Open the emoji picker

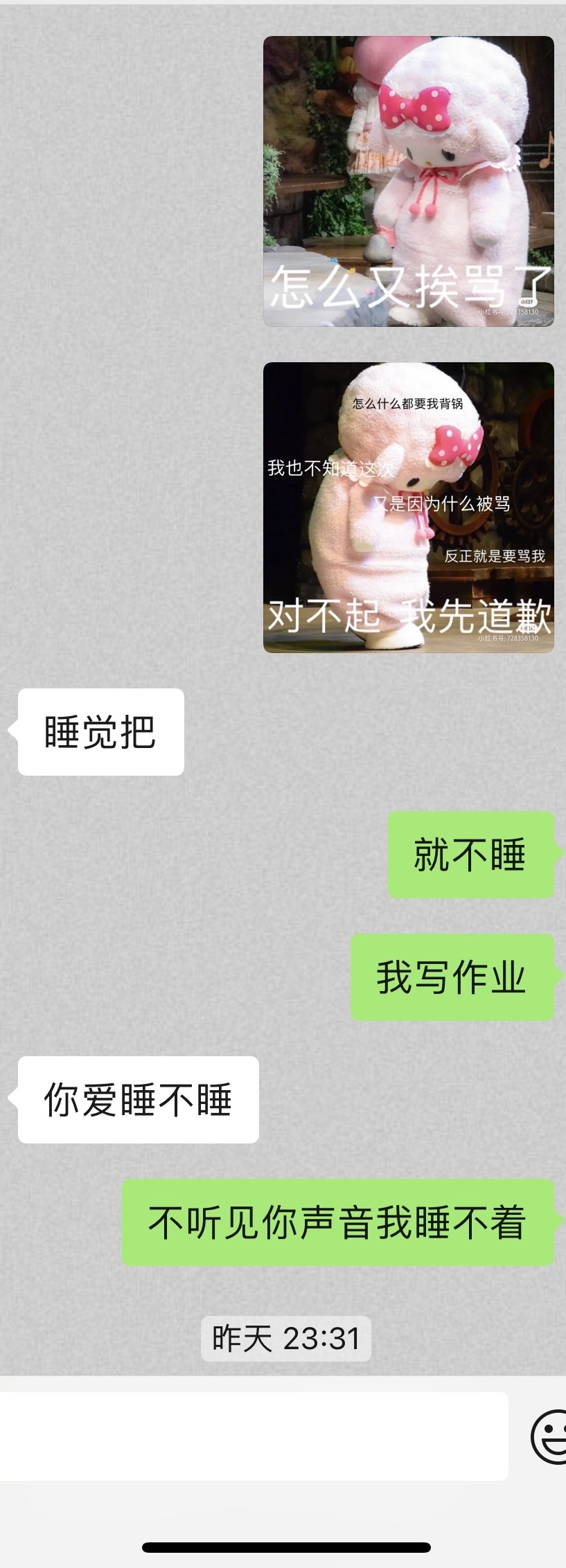550,1437
